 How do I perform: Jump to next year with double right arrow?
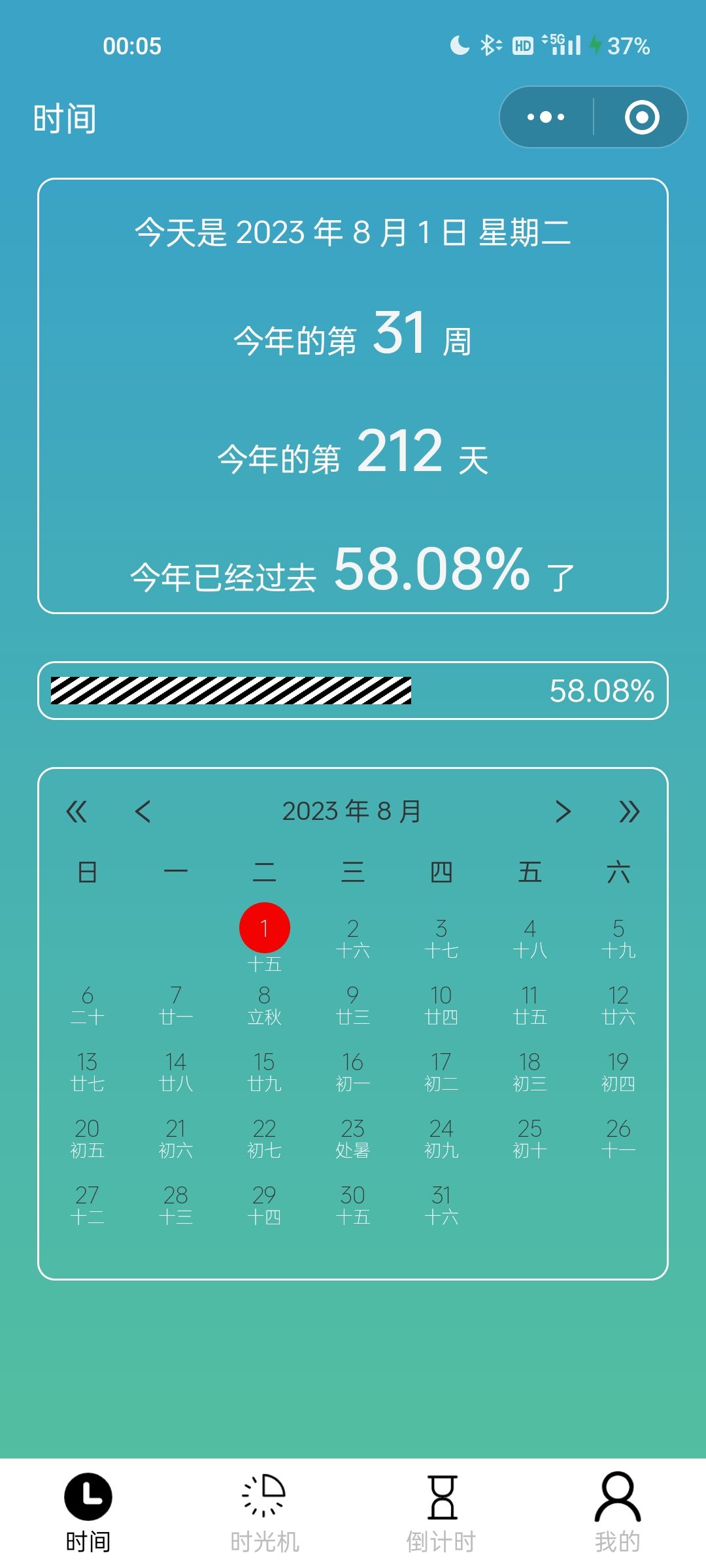629,811
